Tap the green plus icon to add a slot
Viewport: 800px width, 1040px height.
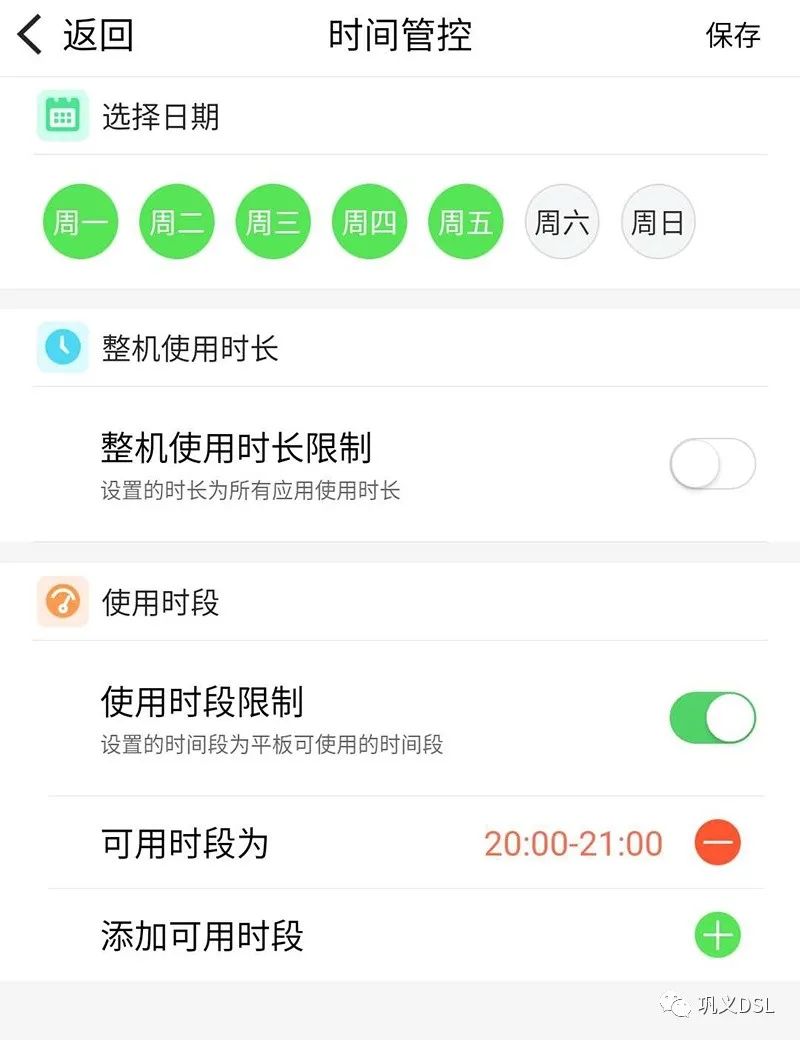pyautogui.click(x=716, y=936)
